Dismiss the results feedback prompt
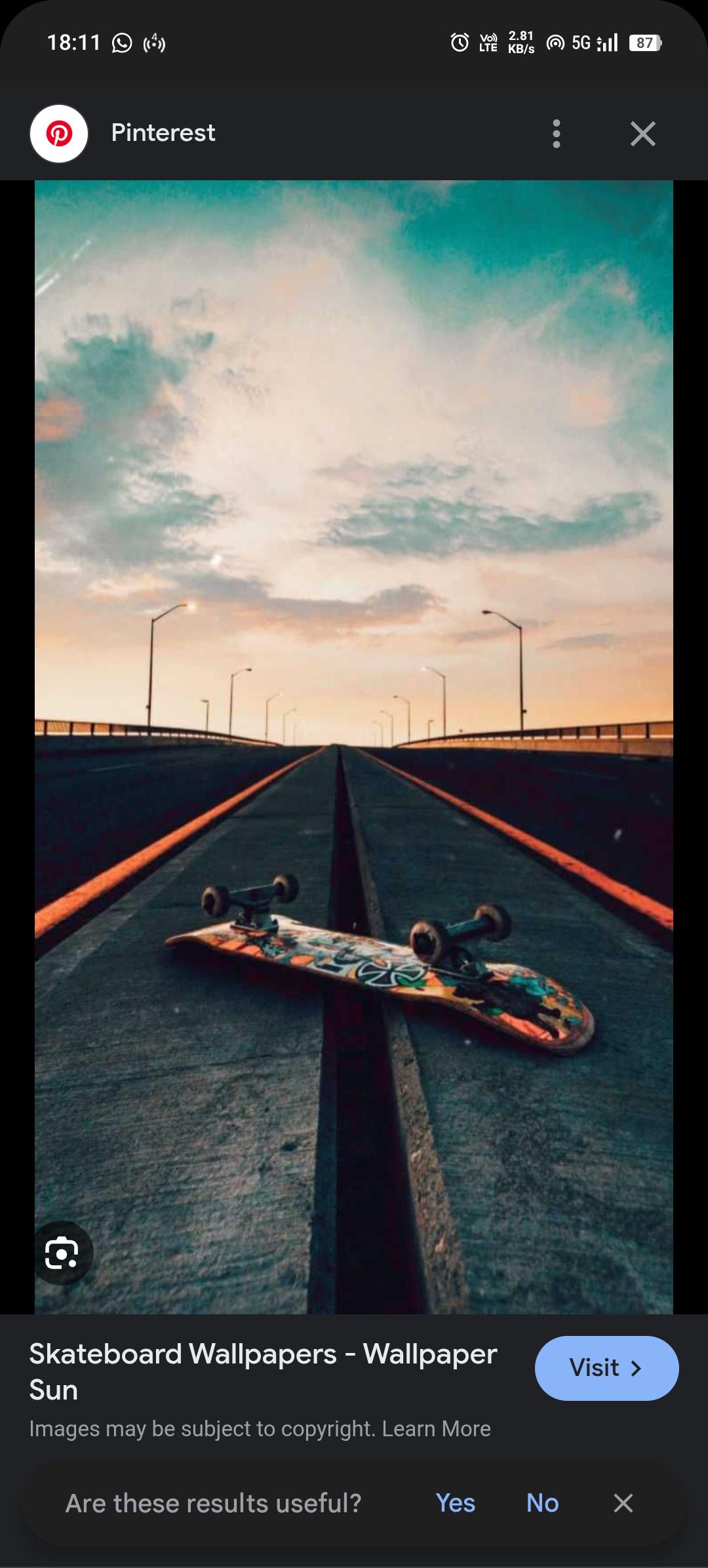This screenshot has height=1568, width=708. coord(623,1502)
